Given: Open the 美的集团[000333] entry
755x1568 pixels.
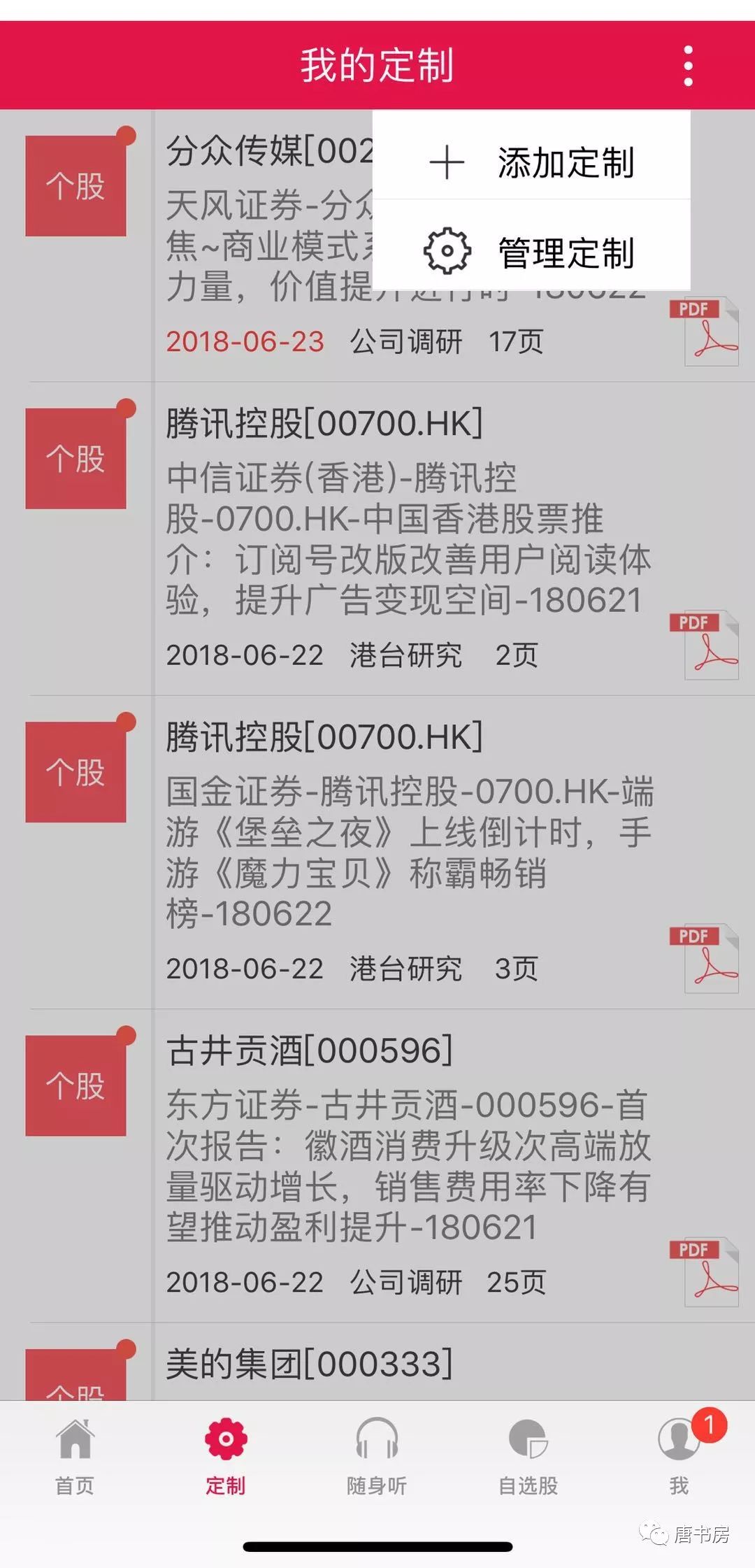Looking at the screenshot, I should [x=309, y=1364].
